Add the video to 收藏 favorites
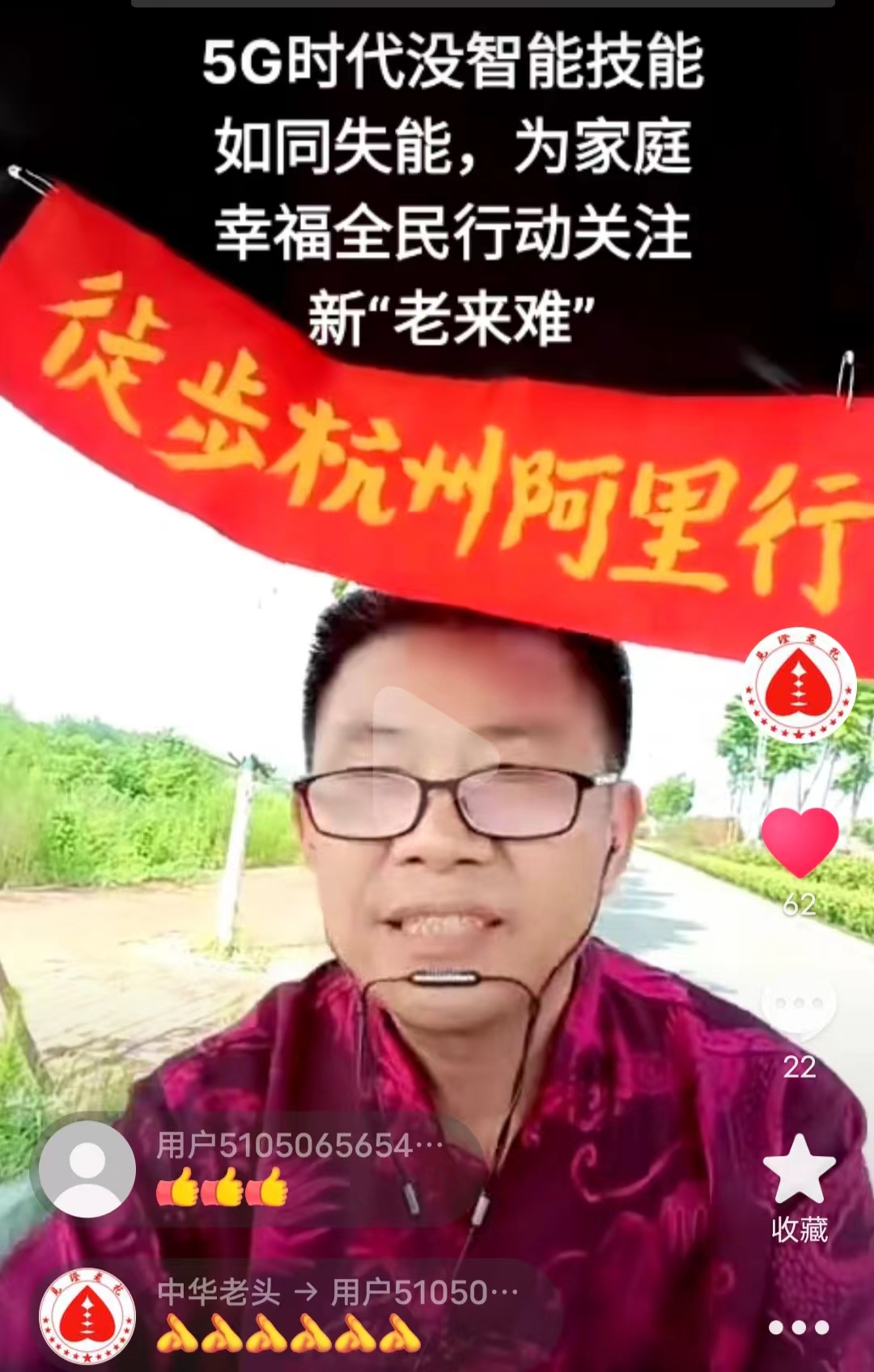Viewport: 874px width, 1372px height. coord(799,1171)
